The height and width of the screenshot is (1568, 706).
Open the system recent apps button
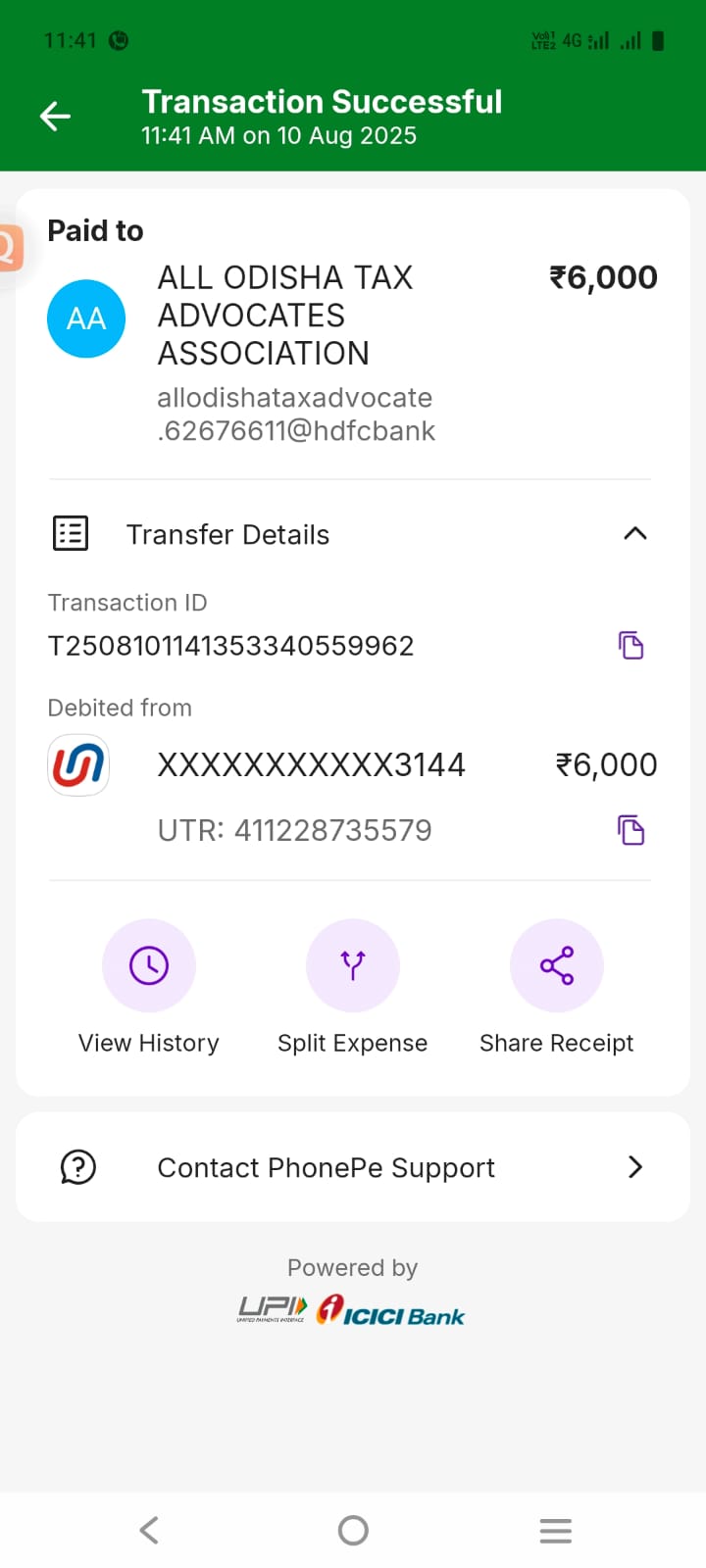coord(555,1530)
